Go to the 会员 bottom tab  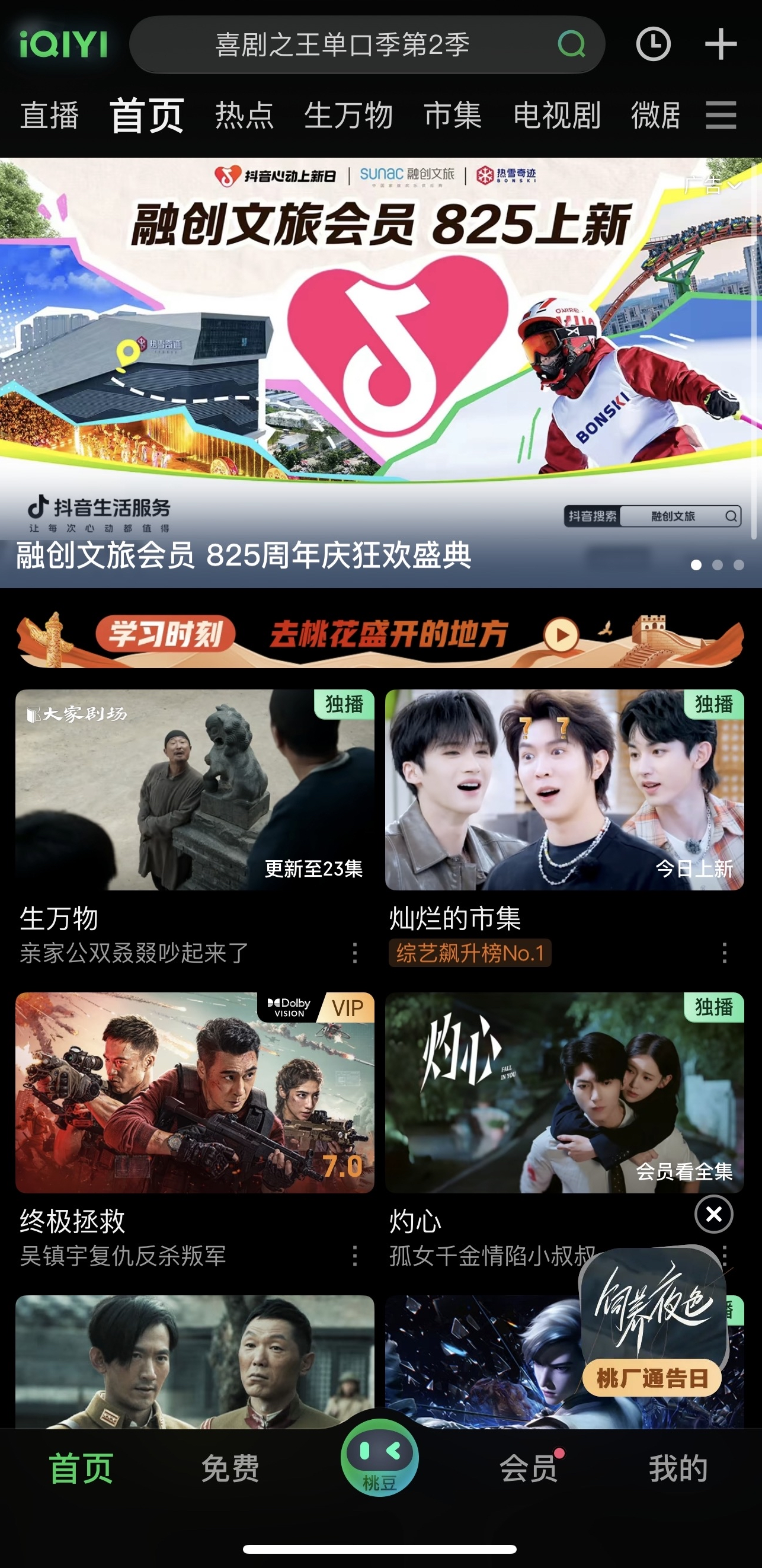(x=529, y=1468)
